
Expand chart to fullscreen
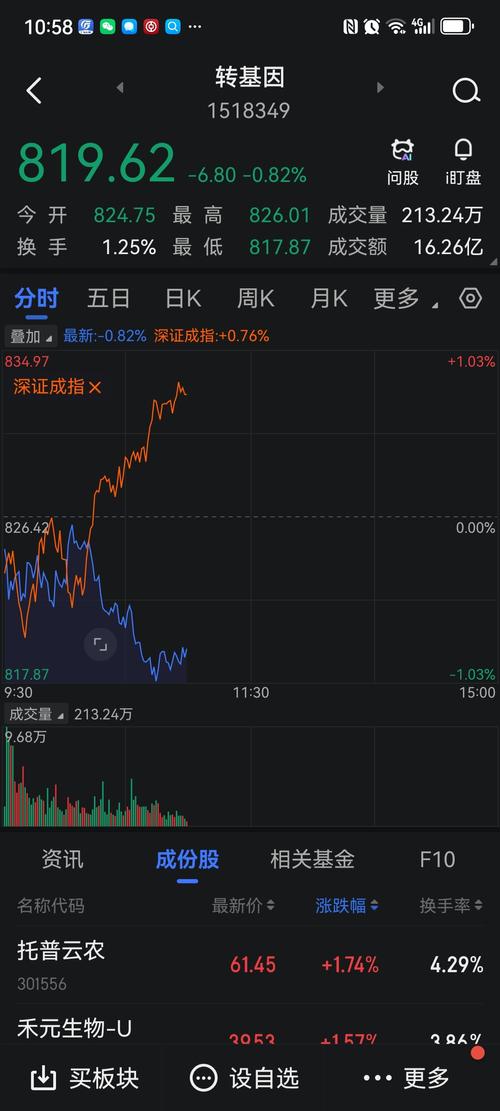click(x=100, y=644)
